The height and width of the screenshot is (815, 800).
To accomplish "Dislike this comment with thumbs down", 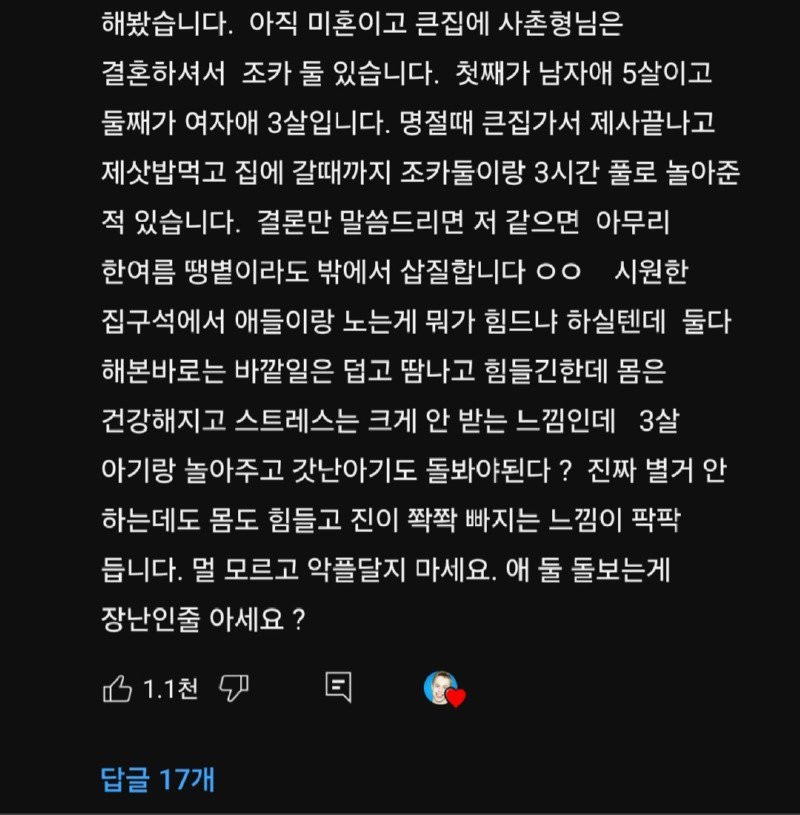I will [x=234, y=687].
